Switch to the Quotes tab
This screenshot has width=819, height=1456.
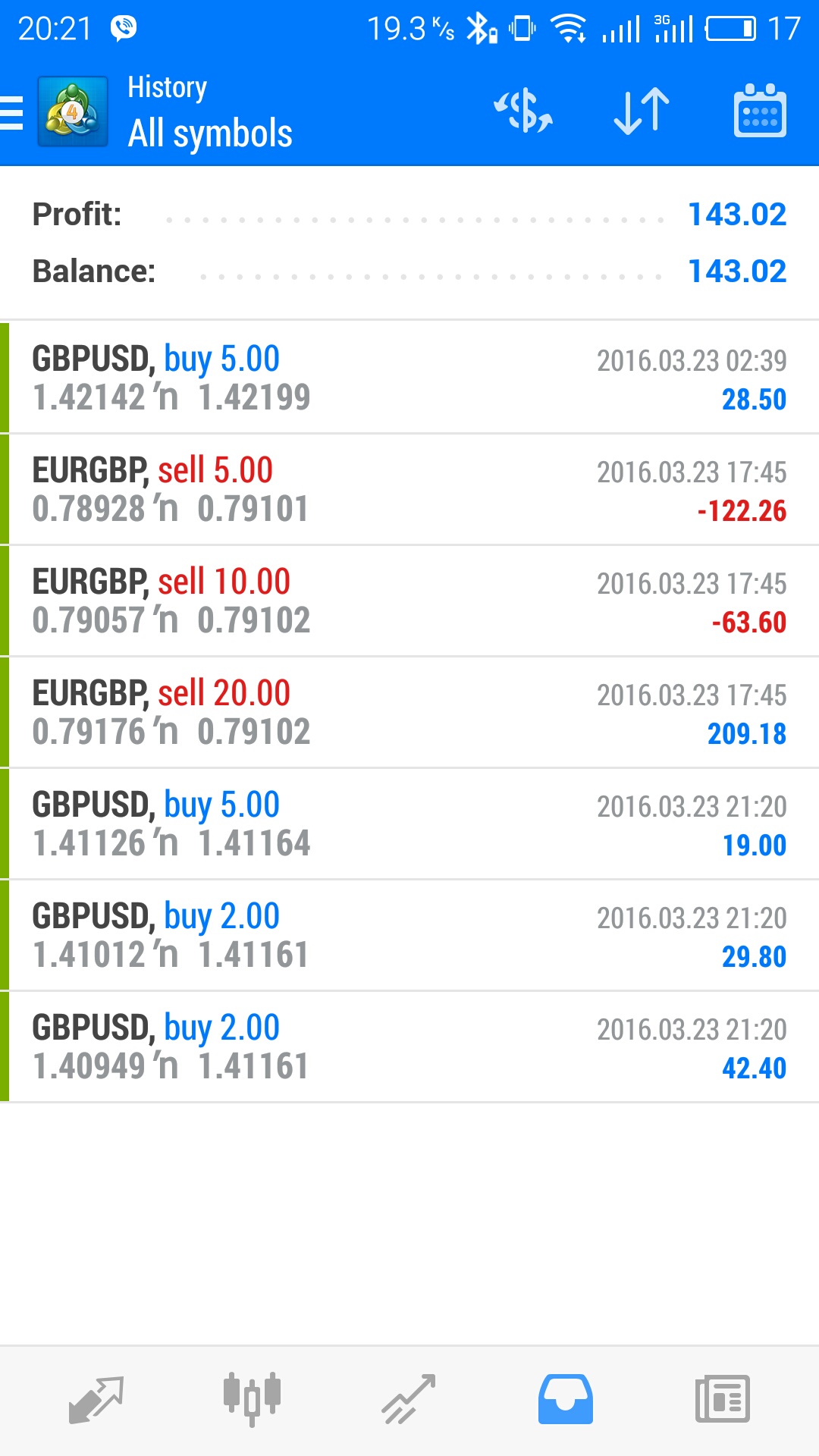tap(96, 1399)
